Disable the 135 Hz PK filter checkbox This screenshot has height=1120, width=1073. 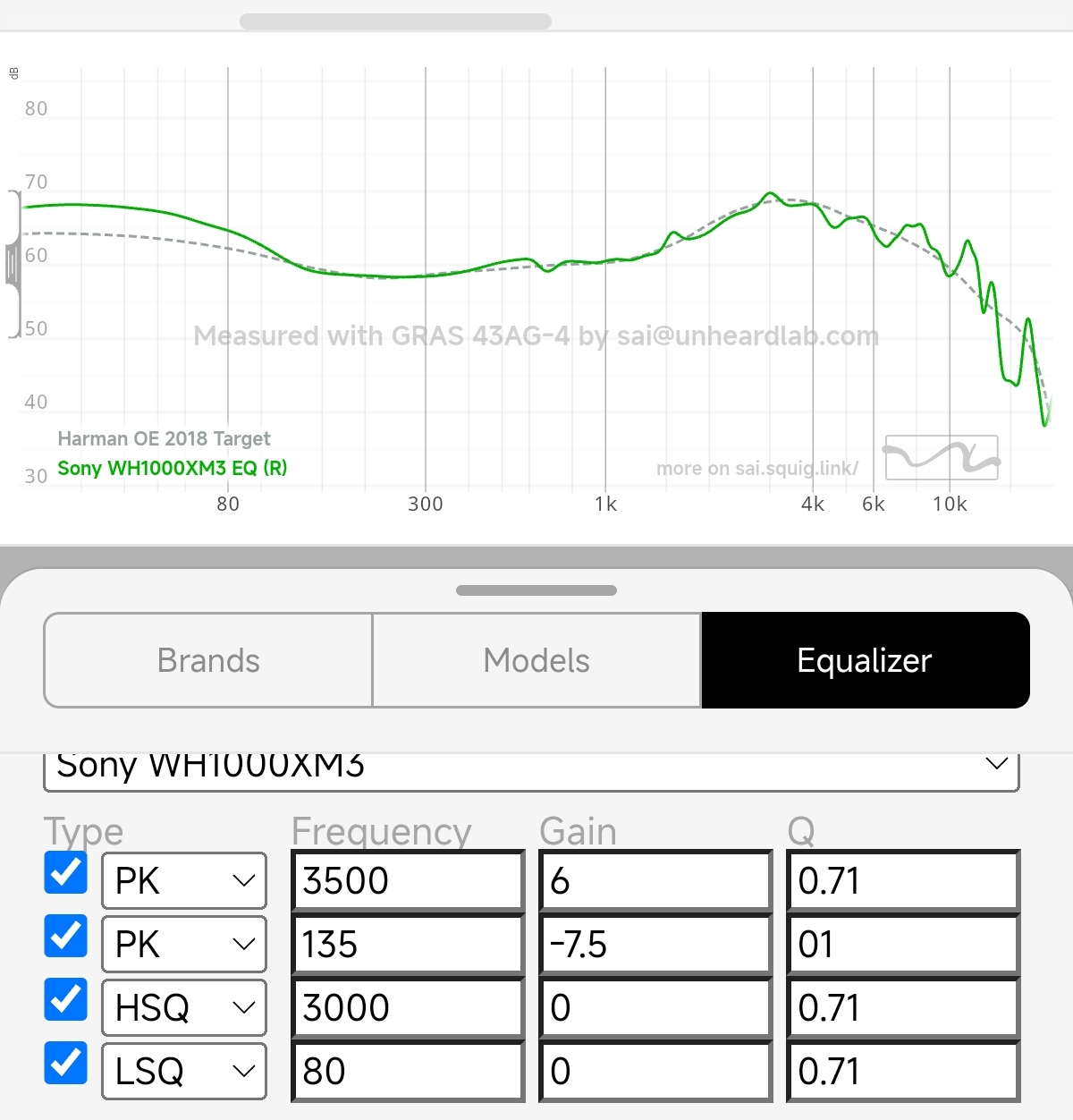tap(66, 937)
